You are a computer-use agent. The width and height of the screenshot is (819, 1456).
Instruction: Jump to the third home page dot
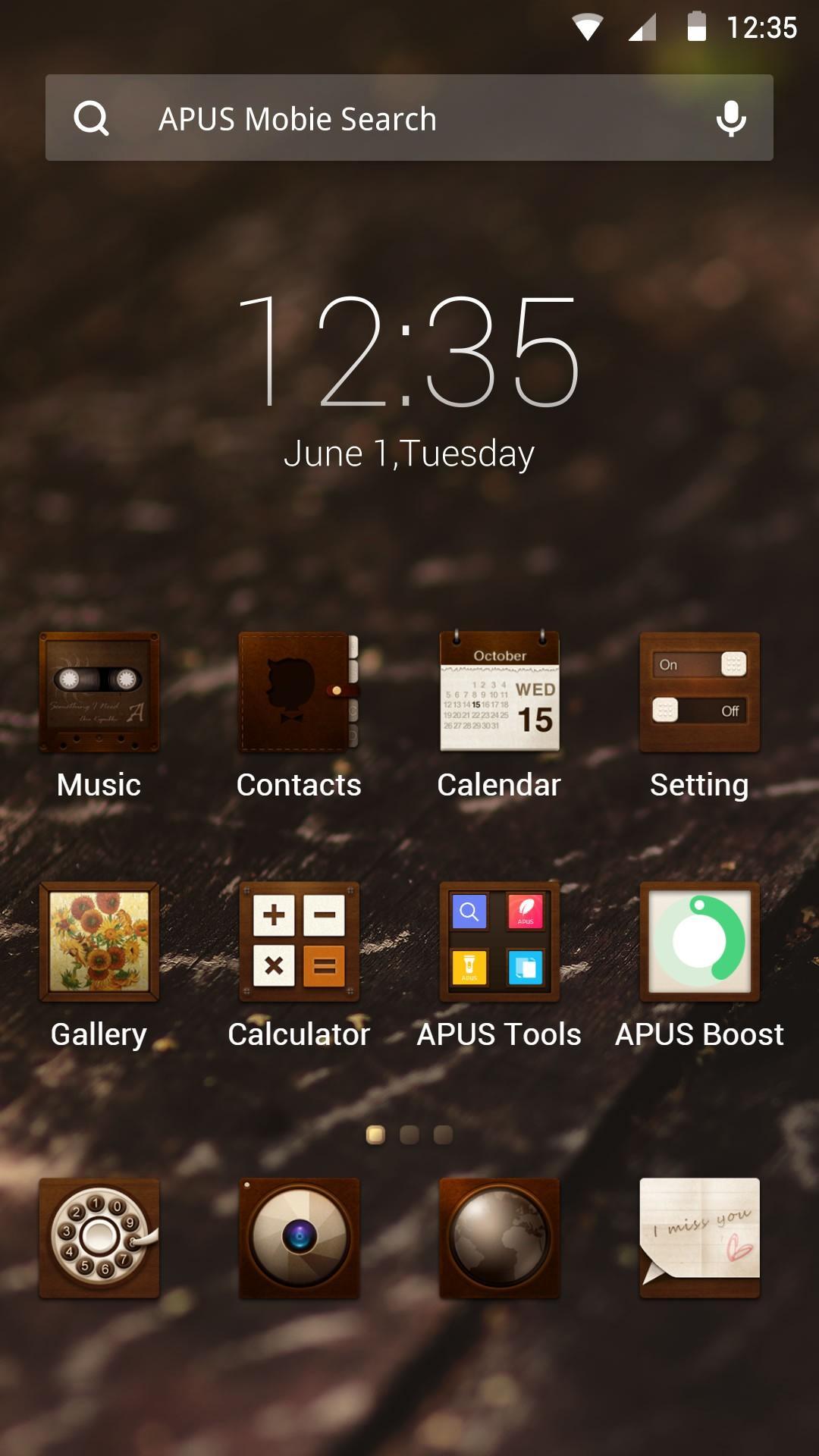(x=443, y=1134)
